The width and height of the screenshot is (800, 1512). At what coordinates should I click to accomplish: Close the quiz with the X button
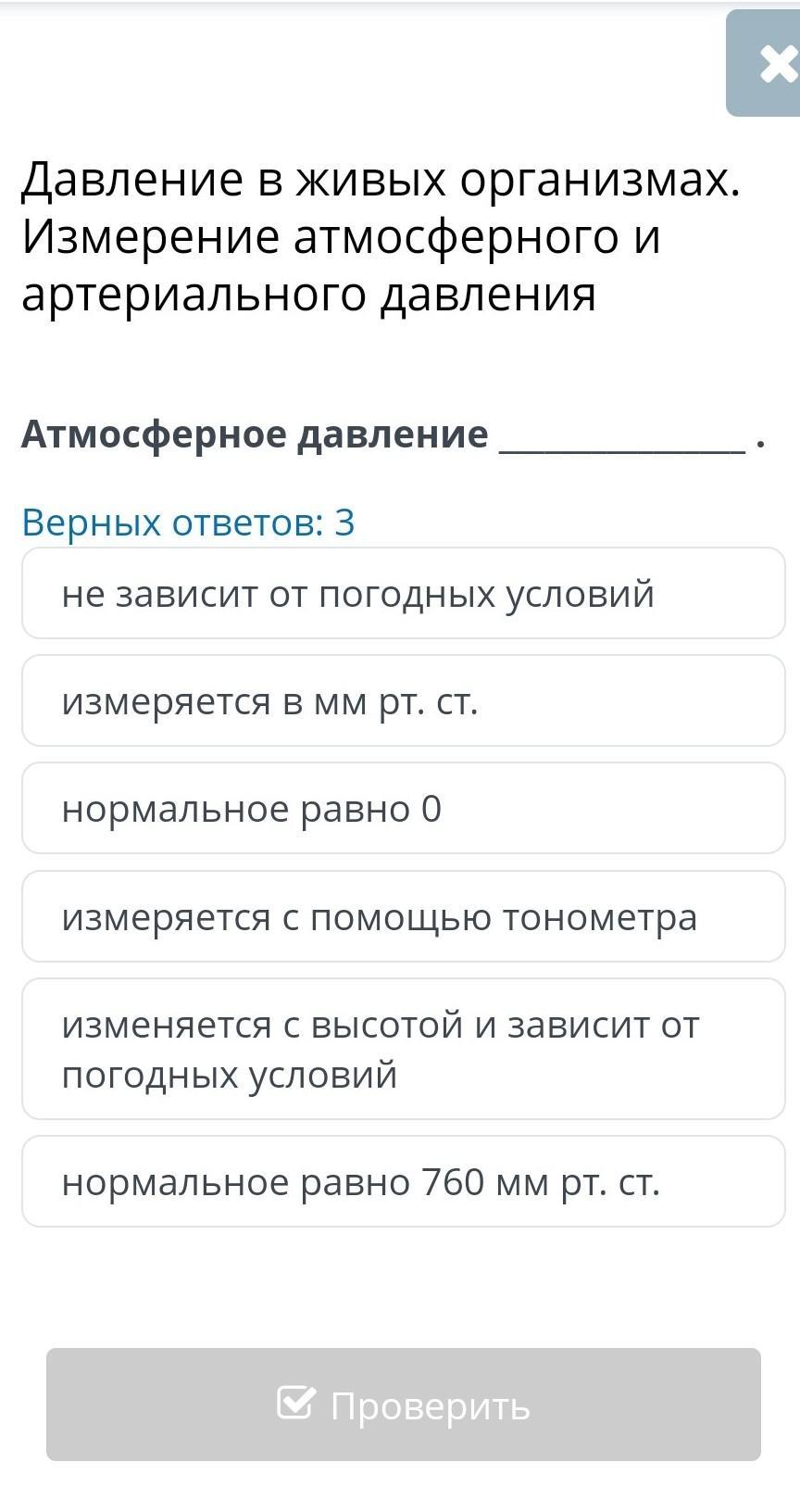pos(764,63)
